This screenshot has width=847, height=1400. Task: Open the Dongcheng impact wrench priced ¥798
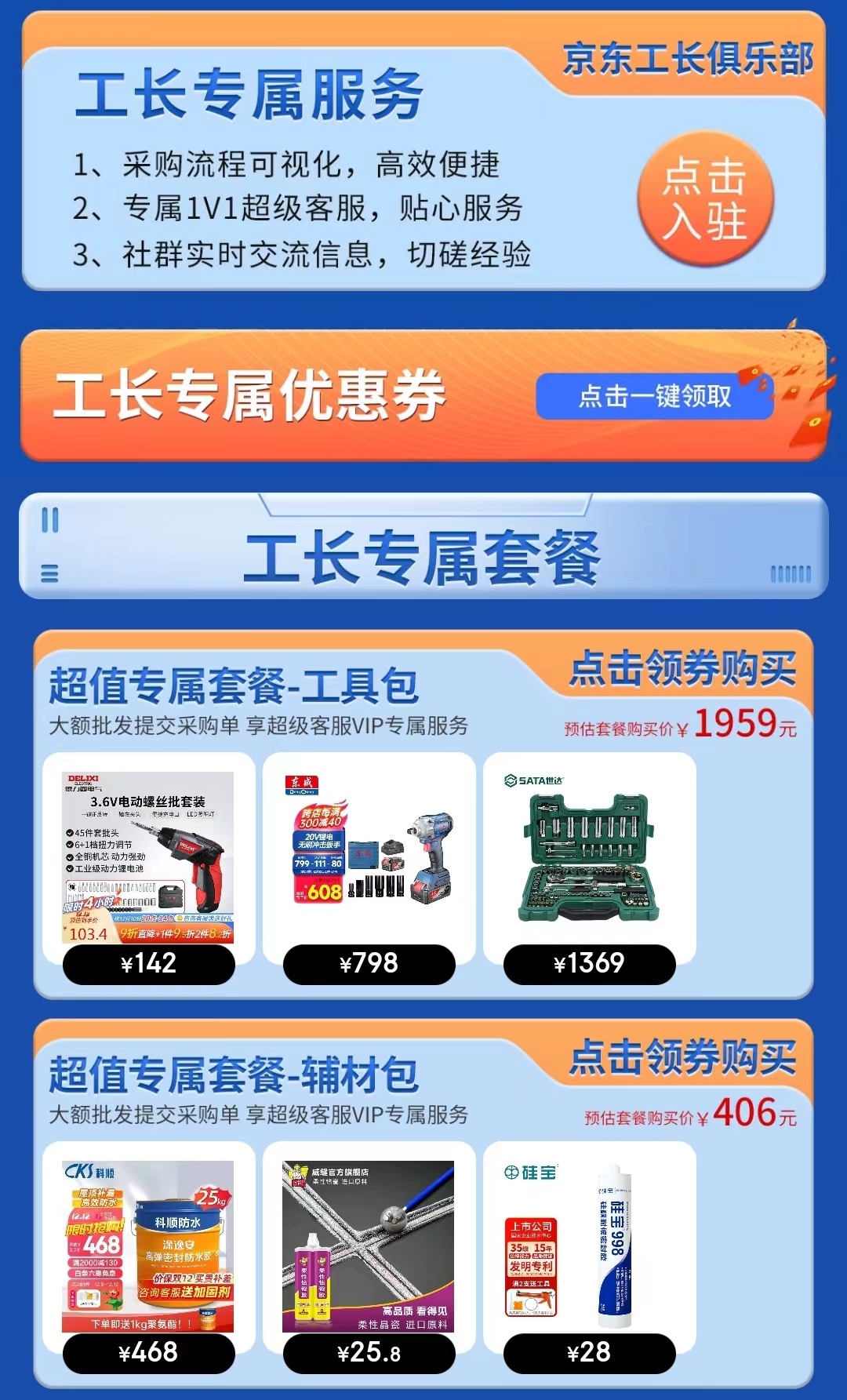[369, 868]
